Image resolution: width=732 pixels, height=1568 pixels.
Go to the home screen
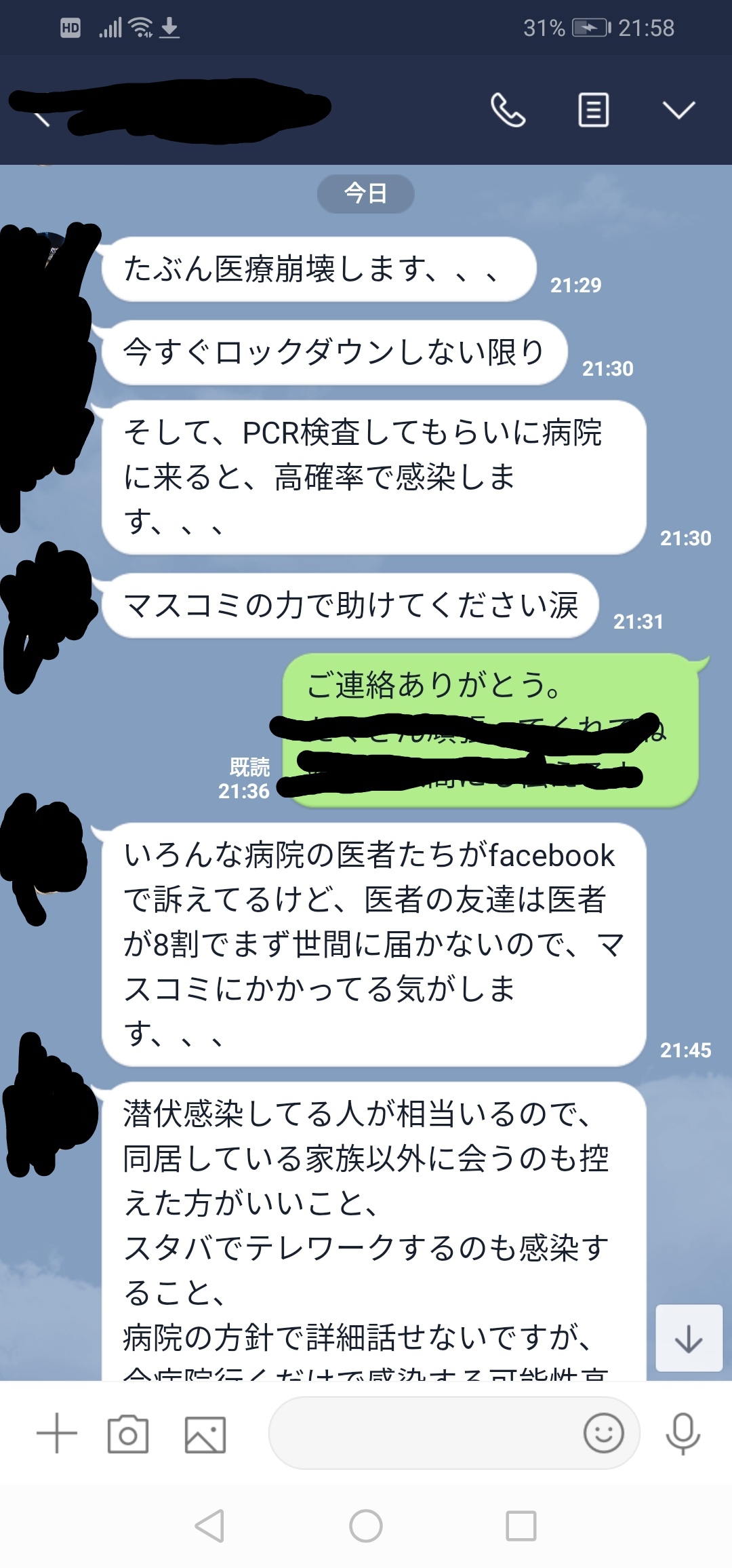click(366, 1526)
